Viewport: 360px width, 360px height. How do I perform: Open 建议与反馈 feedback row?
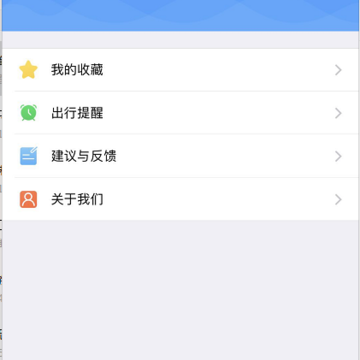tap(180, 156)
